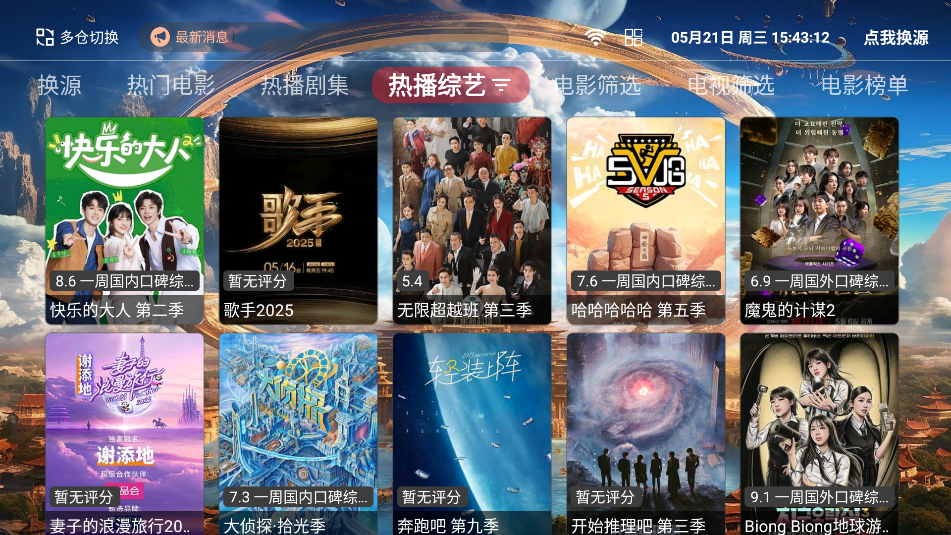The width and height of the screenshot is (951, 535).
Task: Open the 多仓切换 source switcher
Action: [77, 37]
